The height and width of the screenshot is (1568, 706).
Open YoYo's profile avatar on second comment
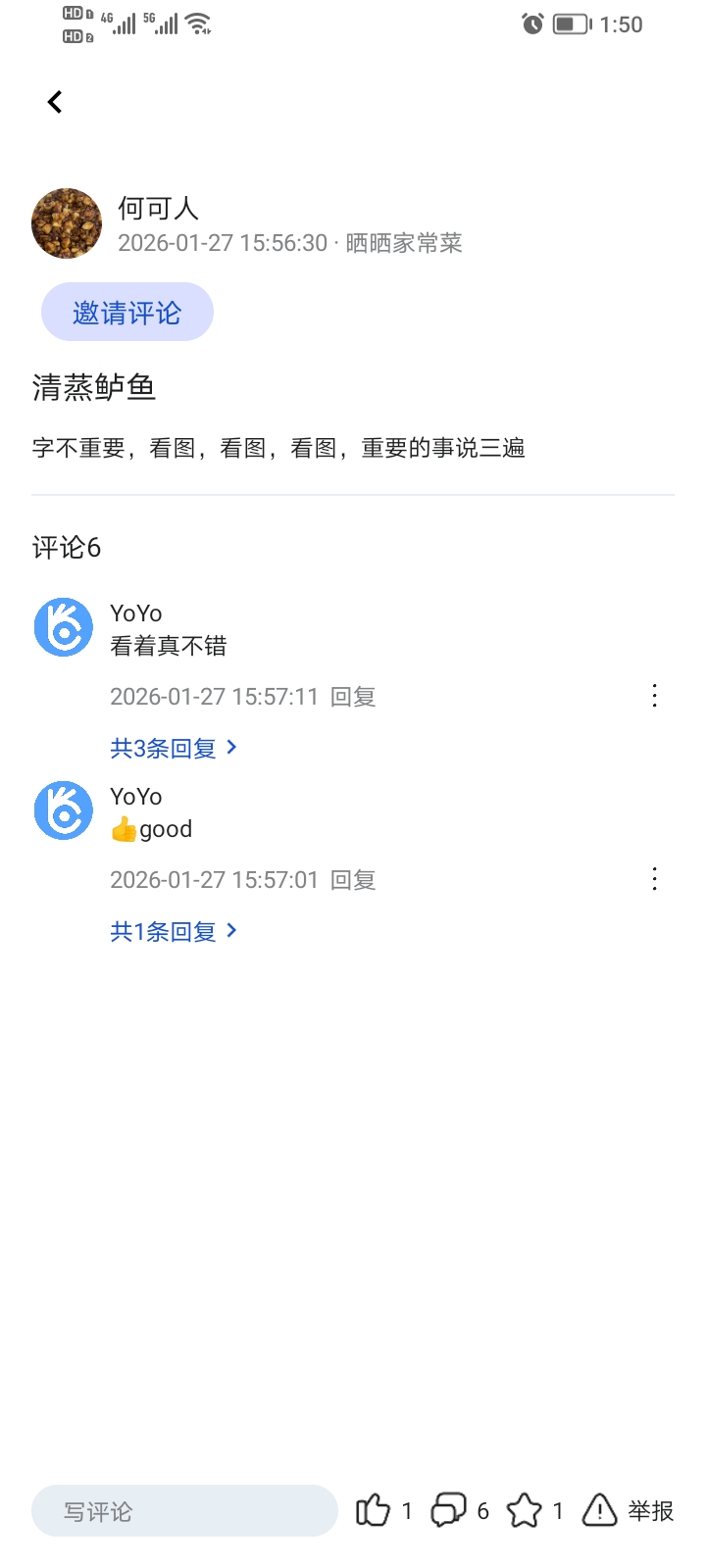[x=63, y=810]
